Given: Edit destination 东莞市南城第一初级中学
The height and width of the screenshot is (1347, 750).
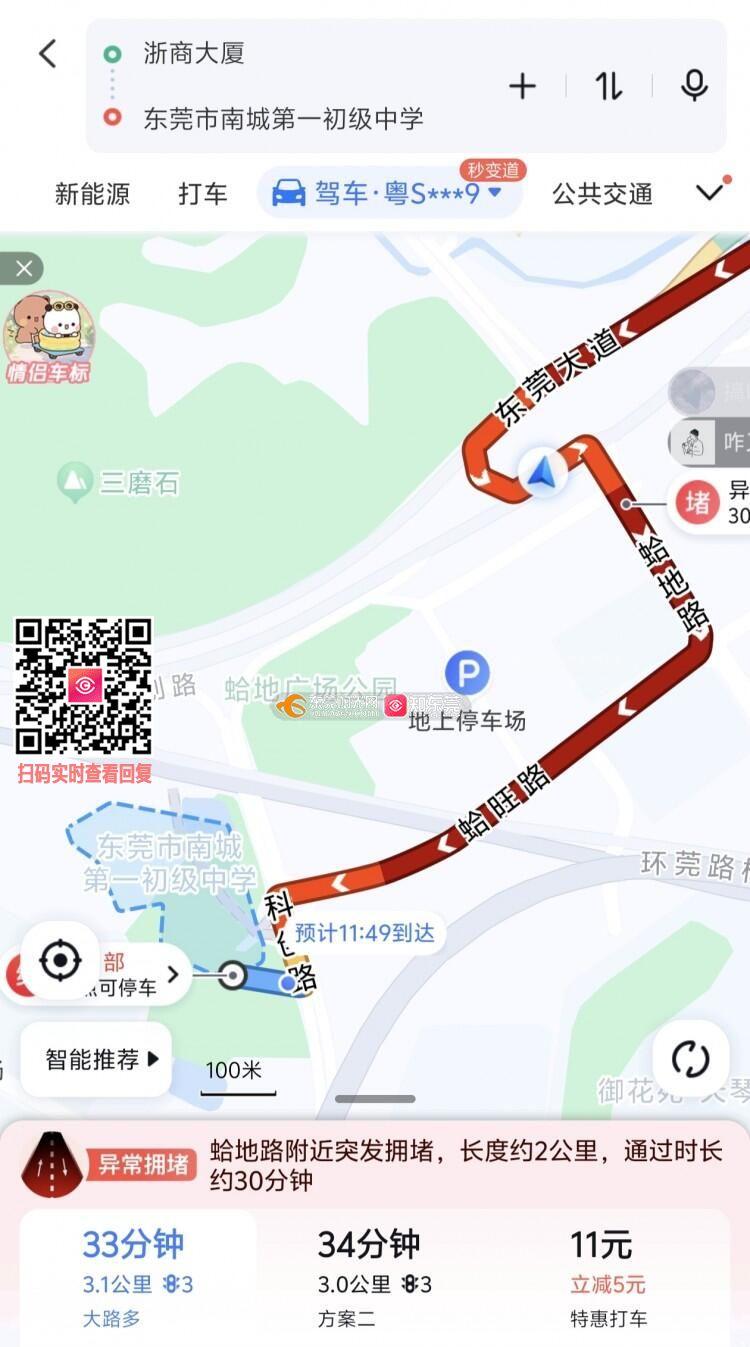Looking at the screenshot, I should pos(283,118).
